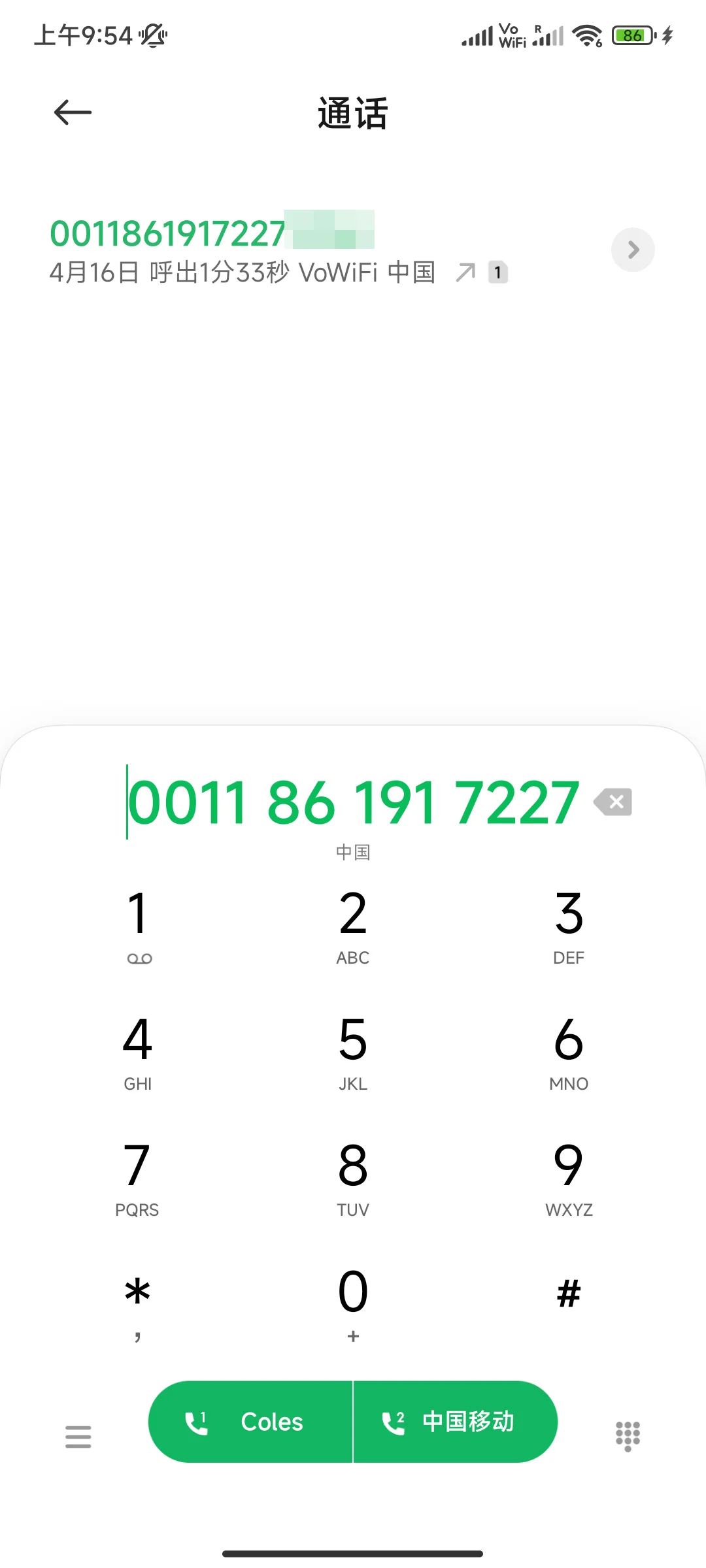Enter digit 2 ABC
Screen dimensions: 706x1568
(x=353, y=924)
